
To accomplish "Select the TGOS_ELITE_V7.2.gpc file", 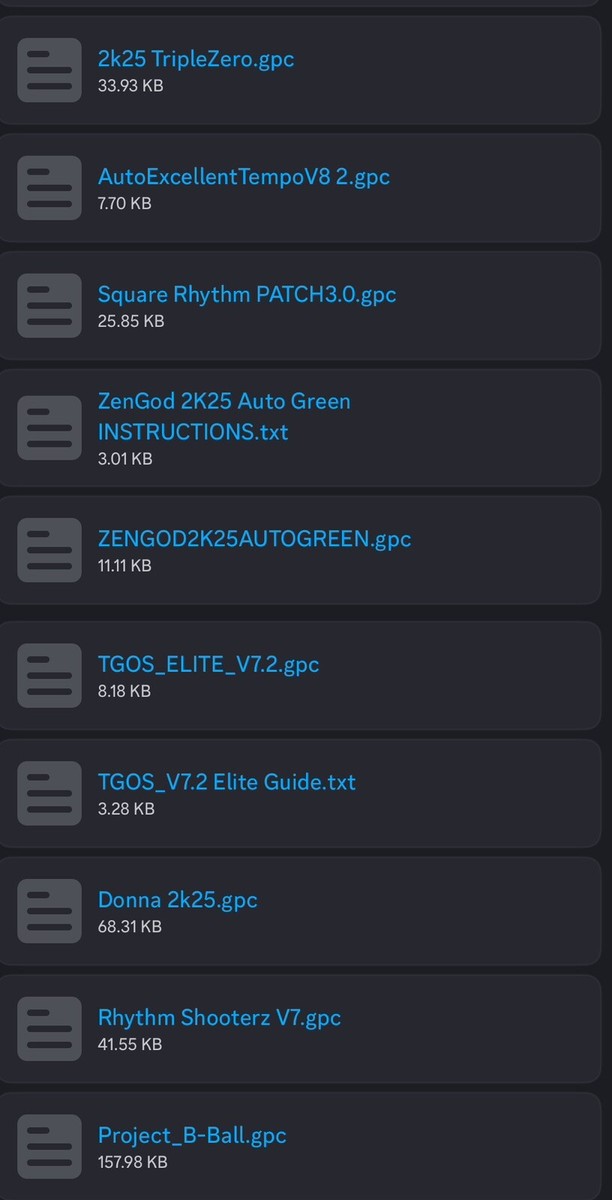I will click(208, 664).
